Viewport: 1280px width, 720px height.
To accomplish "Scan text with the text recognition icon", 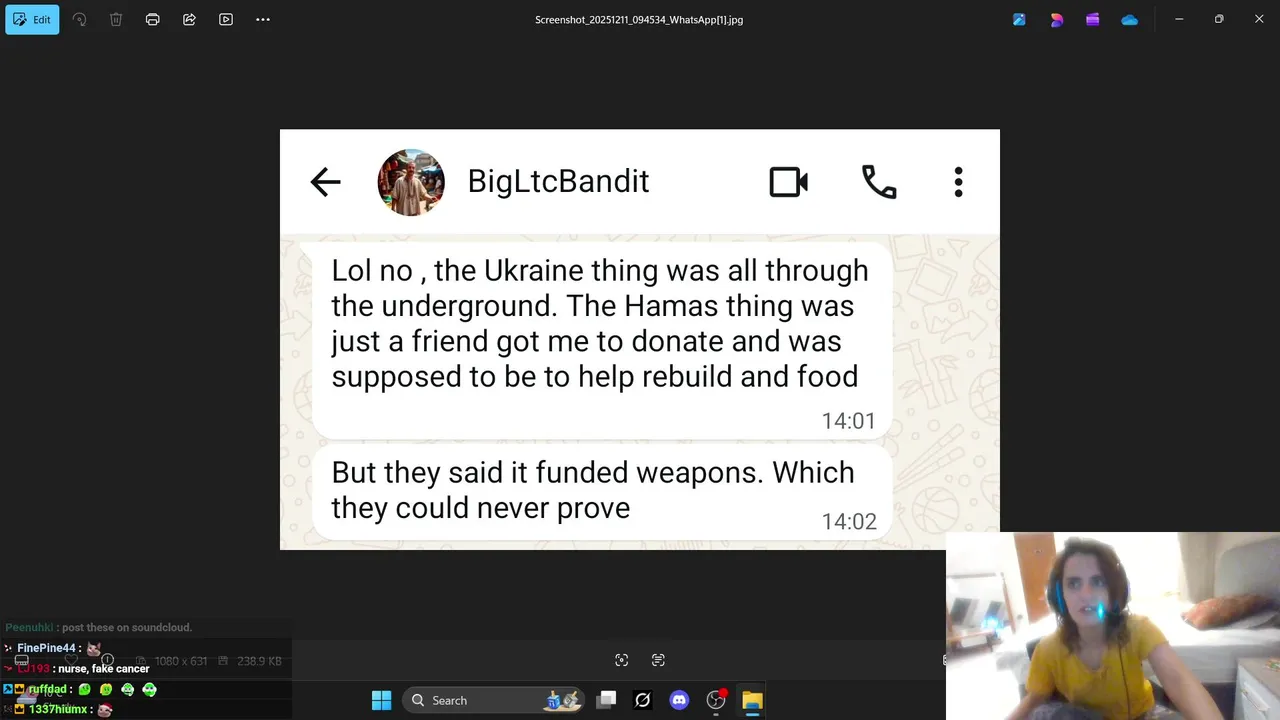I will pyautogui.click(x=658, y=660).
